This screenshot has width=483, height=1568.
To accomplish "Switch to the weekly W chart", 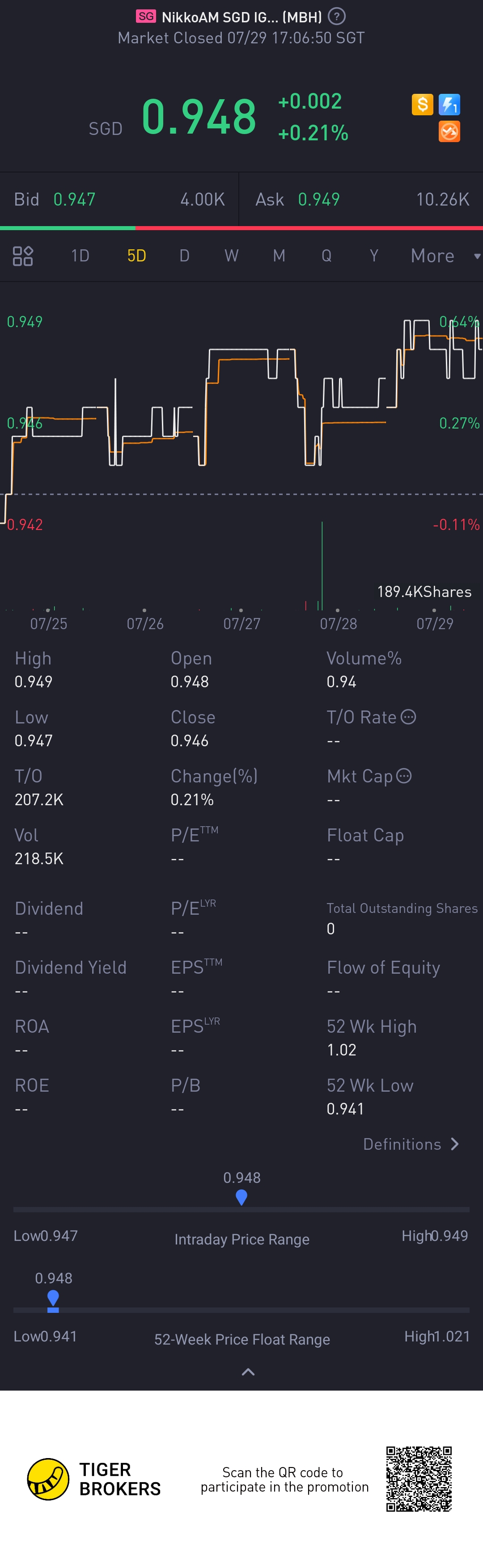I will [232, 256].
